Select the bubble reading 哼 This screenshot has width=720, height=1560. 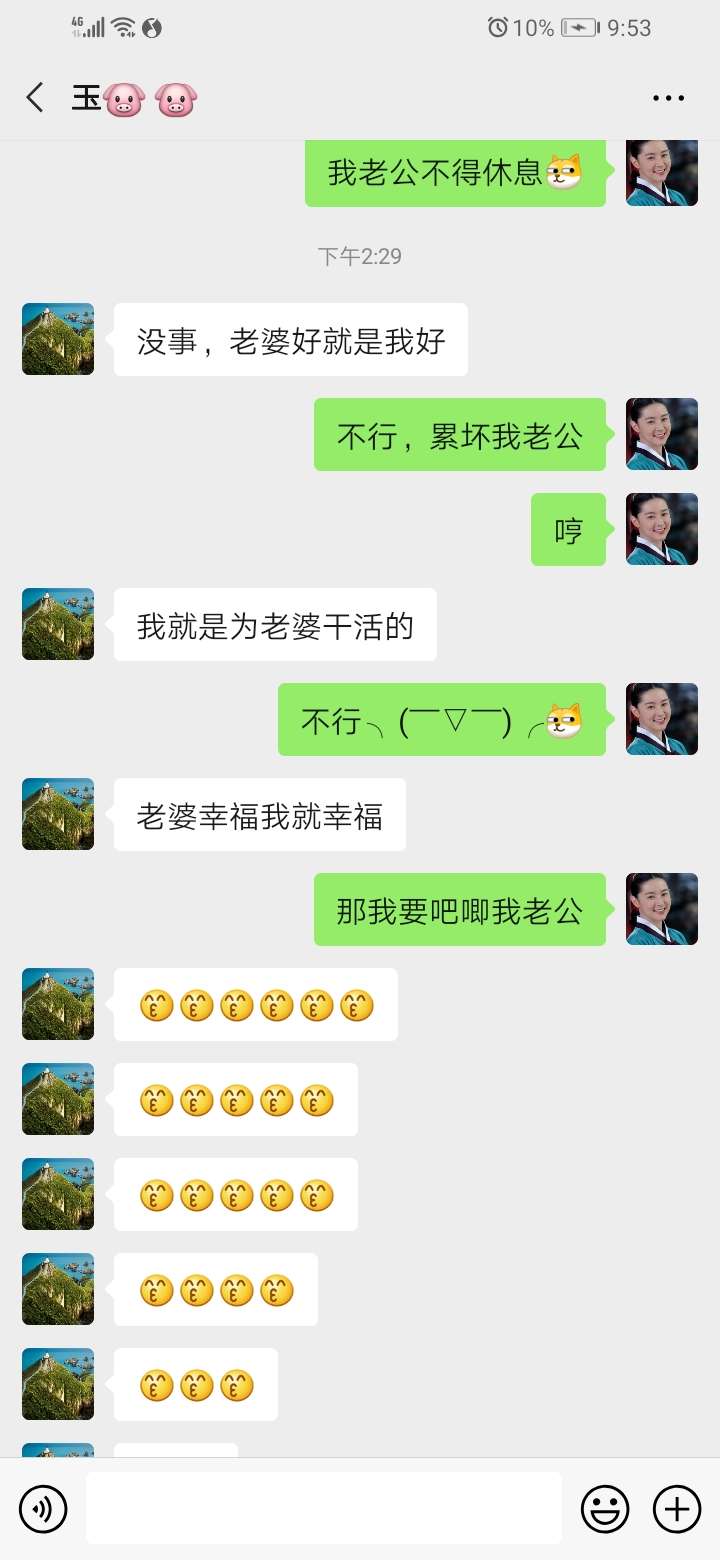click(x=568, y=530)
